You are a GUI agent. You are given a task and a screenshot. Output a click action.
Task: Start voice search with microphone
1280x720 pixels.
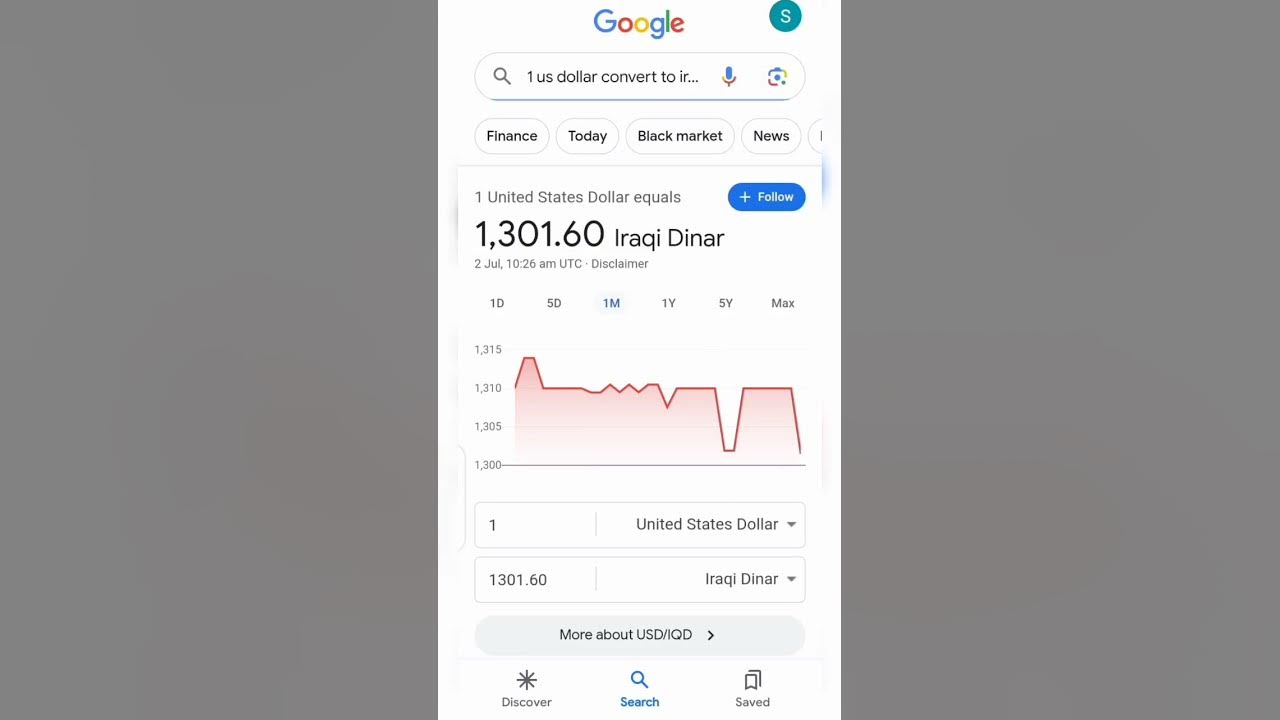(729, 77)
